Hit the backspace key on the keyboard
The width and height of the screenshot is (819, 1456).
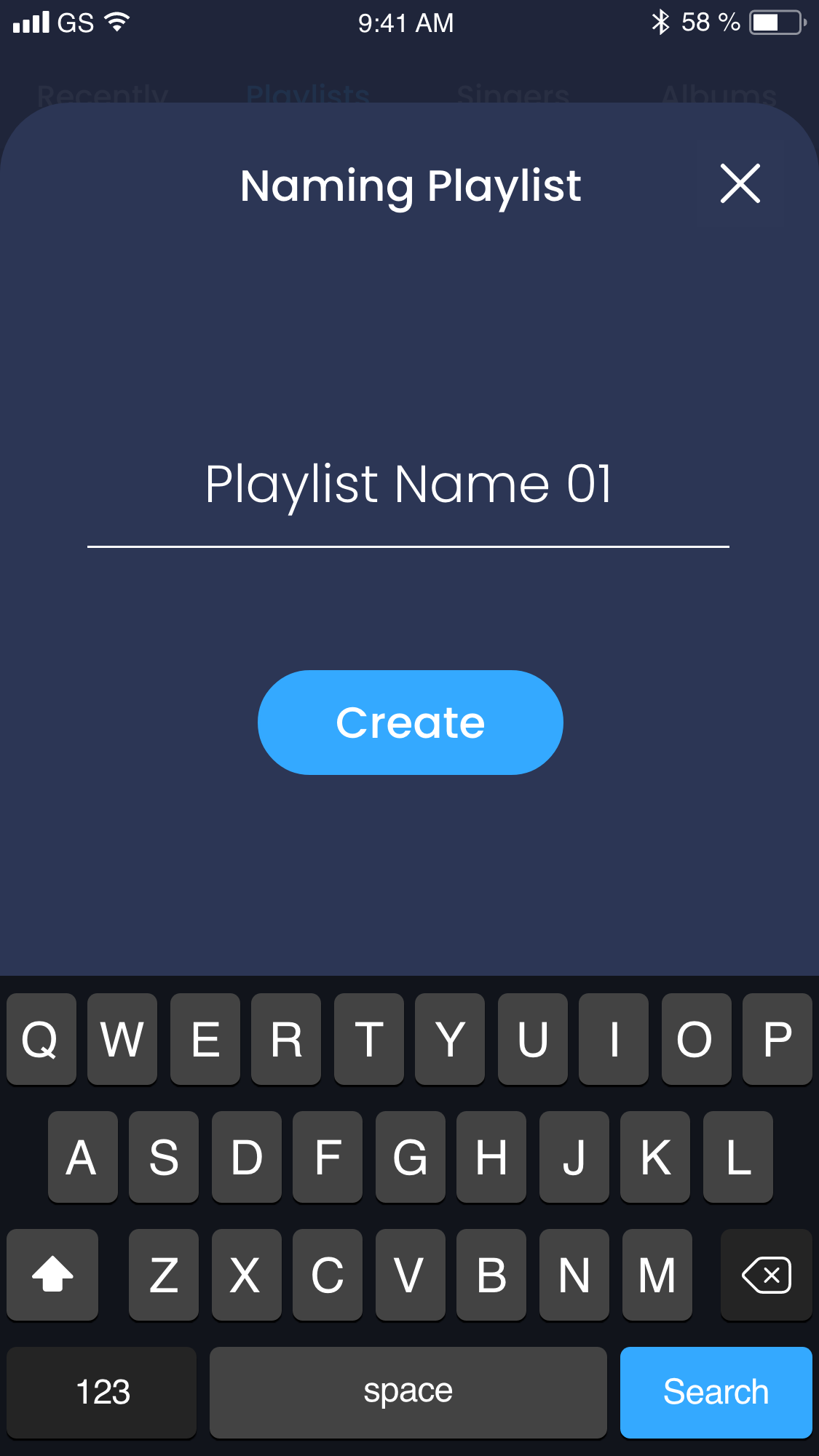(766, 1274)
